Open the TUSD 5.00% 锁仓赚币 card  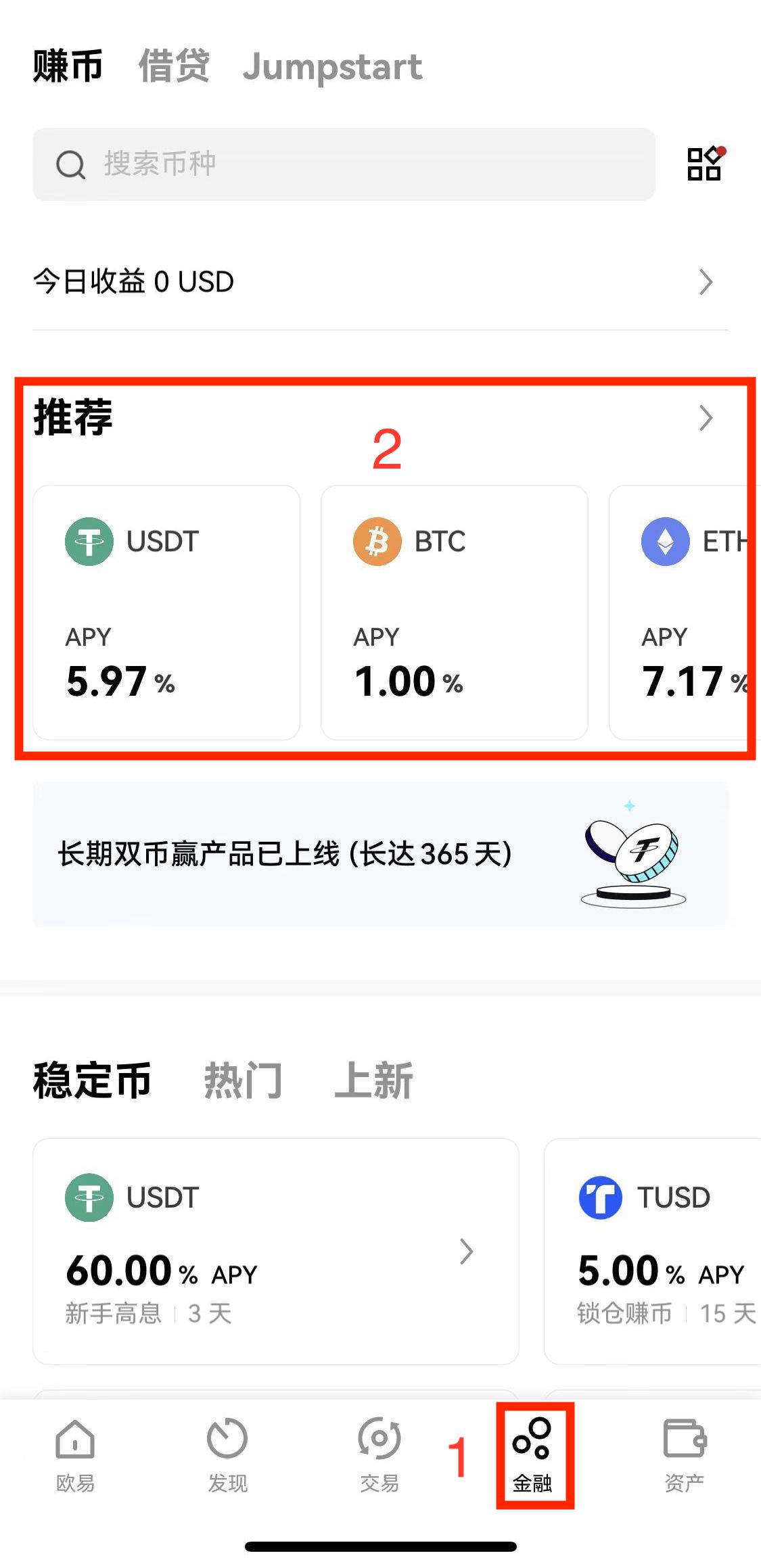(653, 1251)
